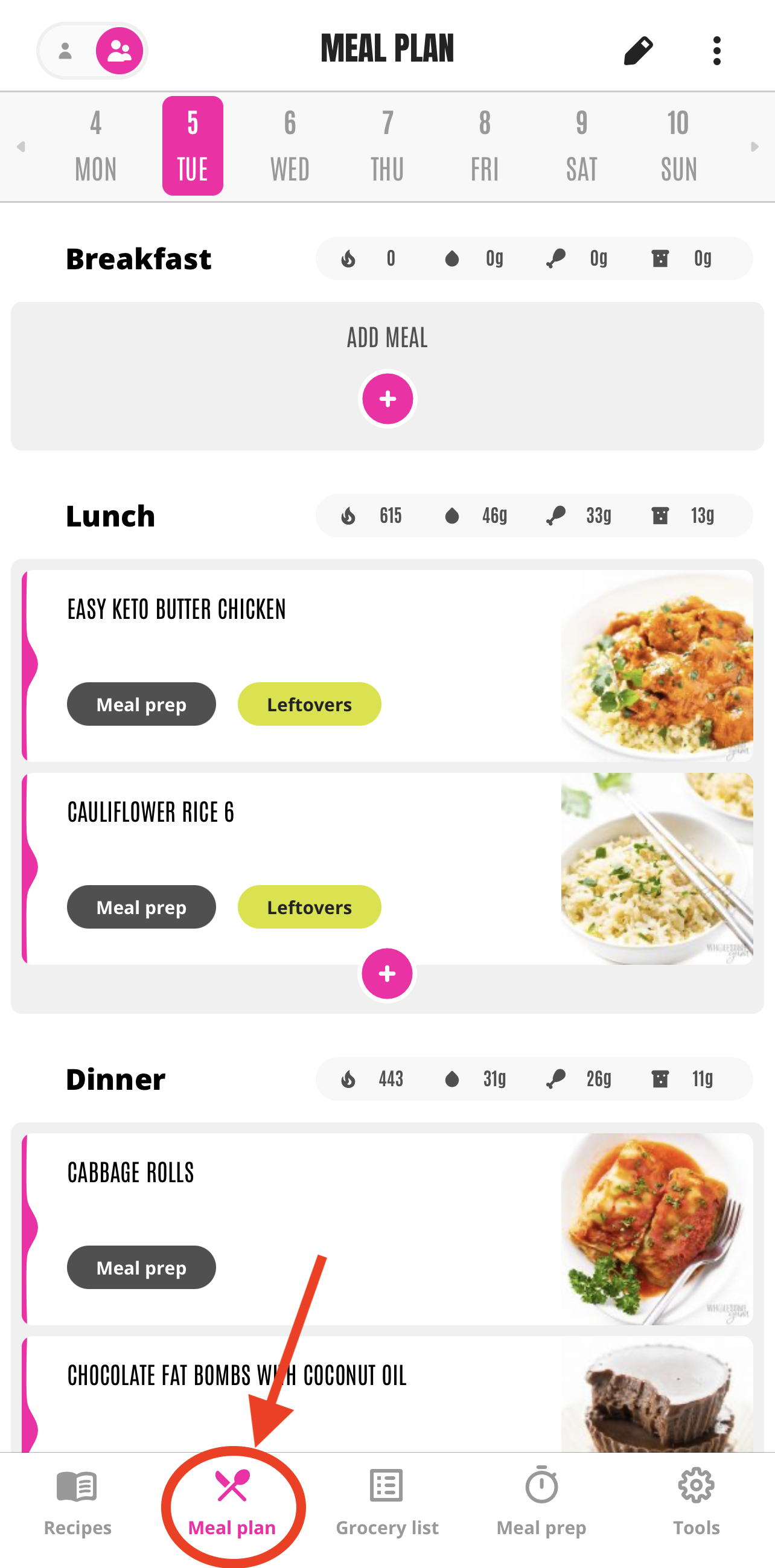775x1568 pixels.
Task: Select Sunday the 10th
Action: pos(678,146)
